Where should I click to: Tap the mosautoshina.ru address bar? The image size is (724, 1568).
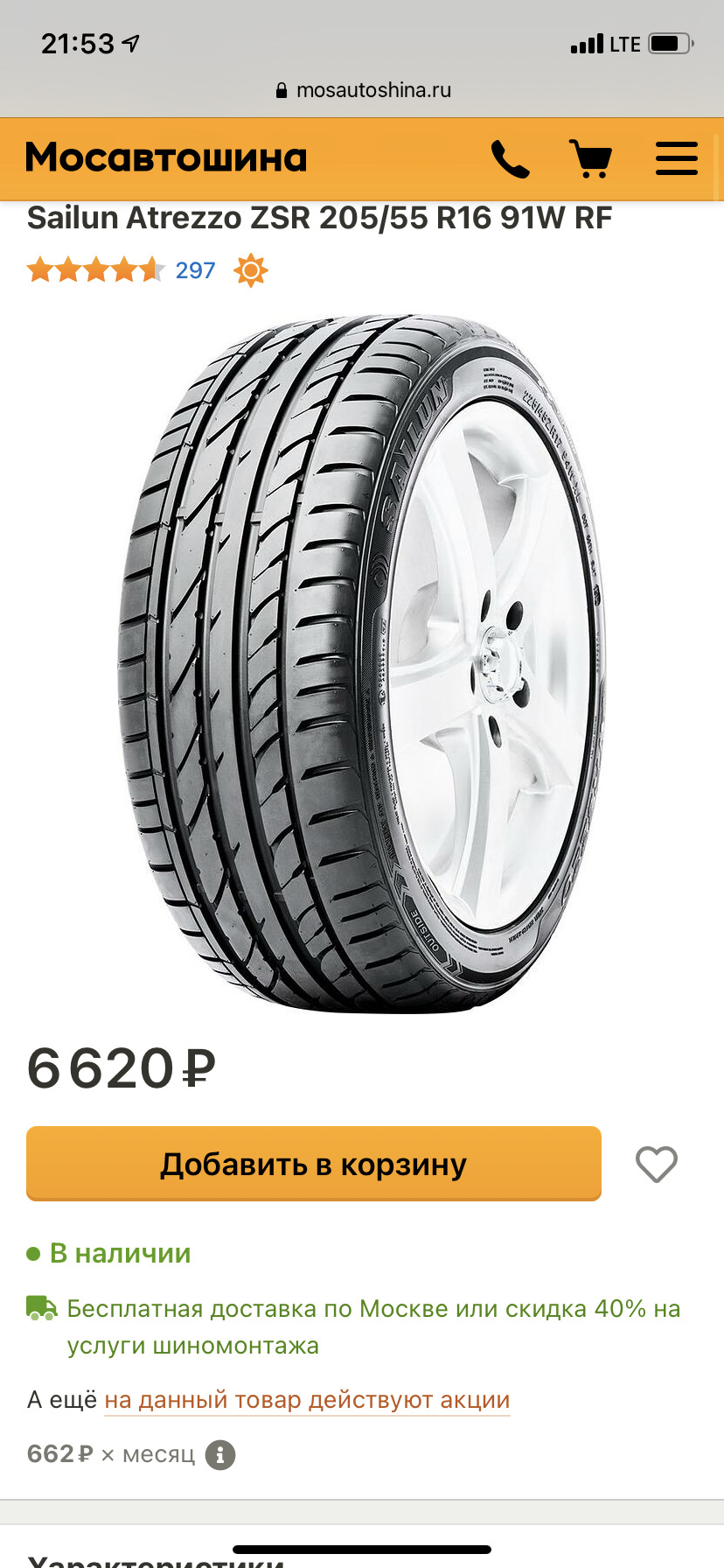click(362, 90)
